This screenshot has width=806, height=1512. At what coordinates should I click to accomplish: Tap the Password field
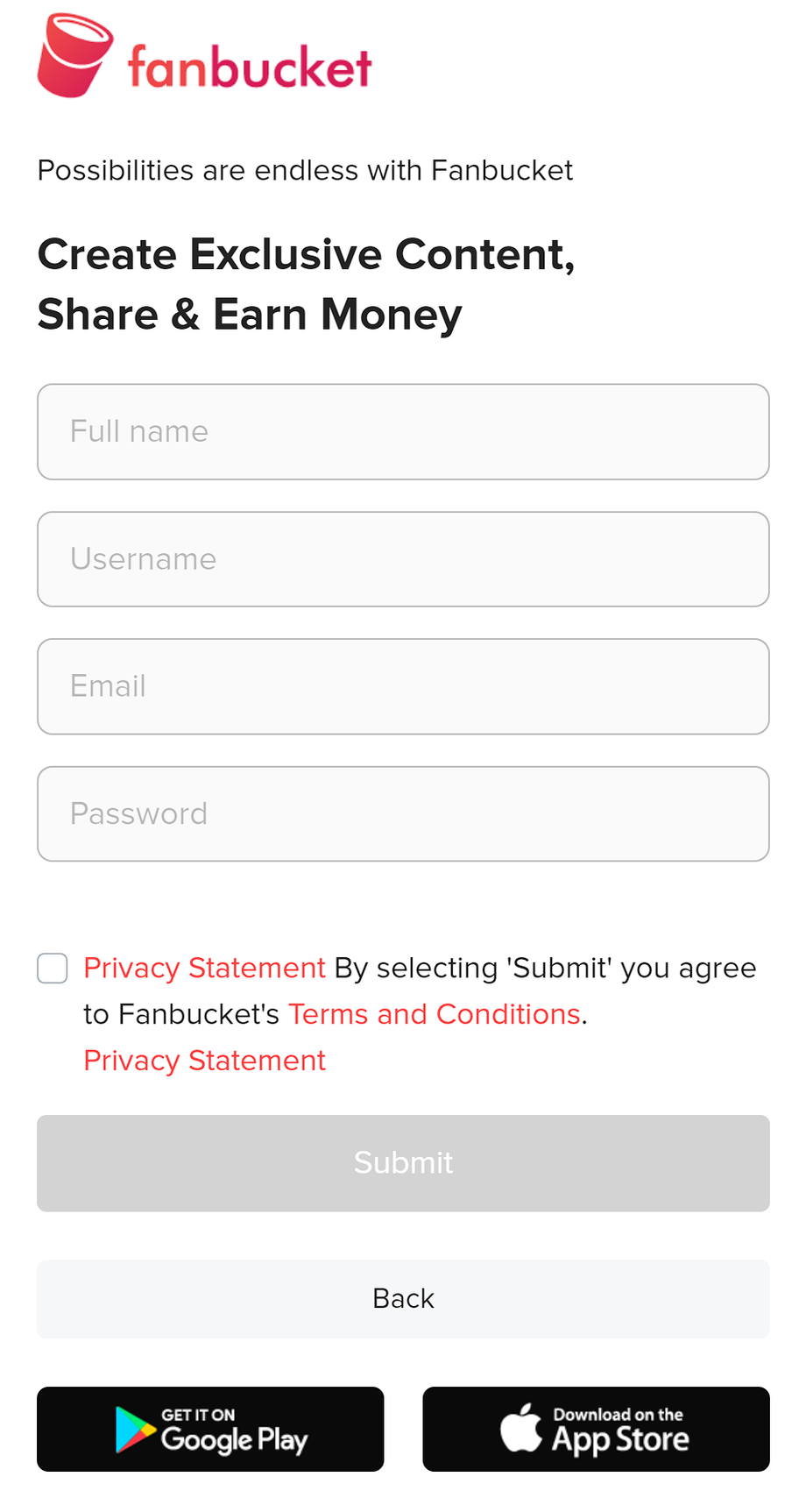point(403,813)
